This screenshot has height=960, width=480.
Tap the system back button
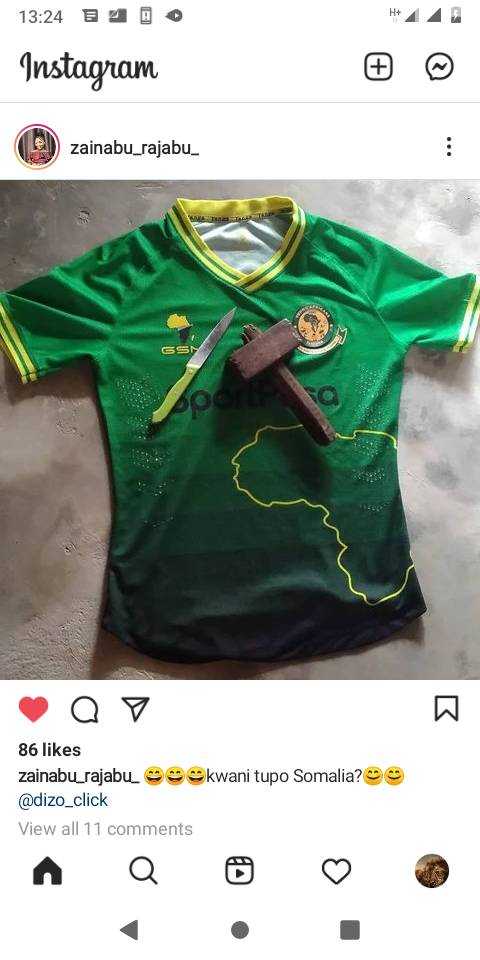point(129,930)
